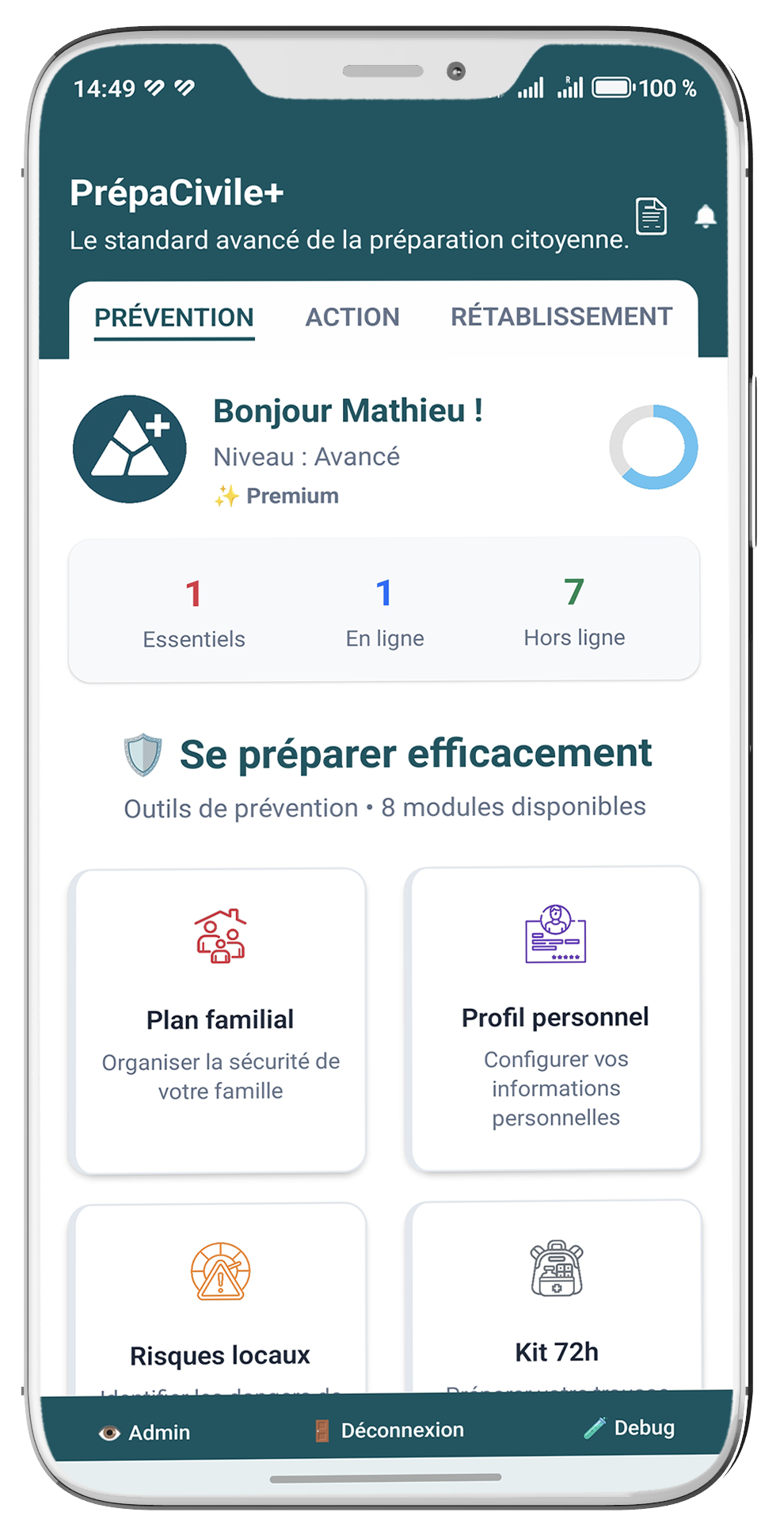Switch to the Action tab

coord(352,317)
